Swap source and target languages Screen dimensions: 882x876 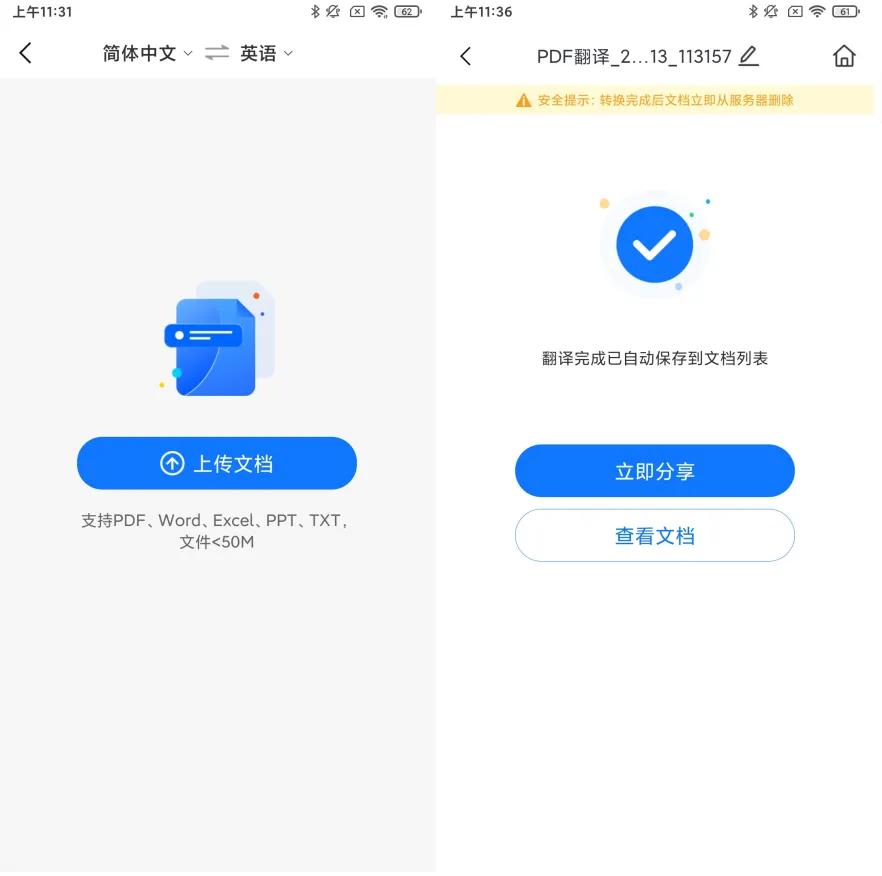(x=217, y=54)
